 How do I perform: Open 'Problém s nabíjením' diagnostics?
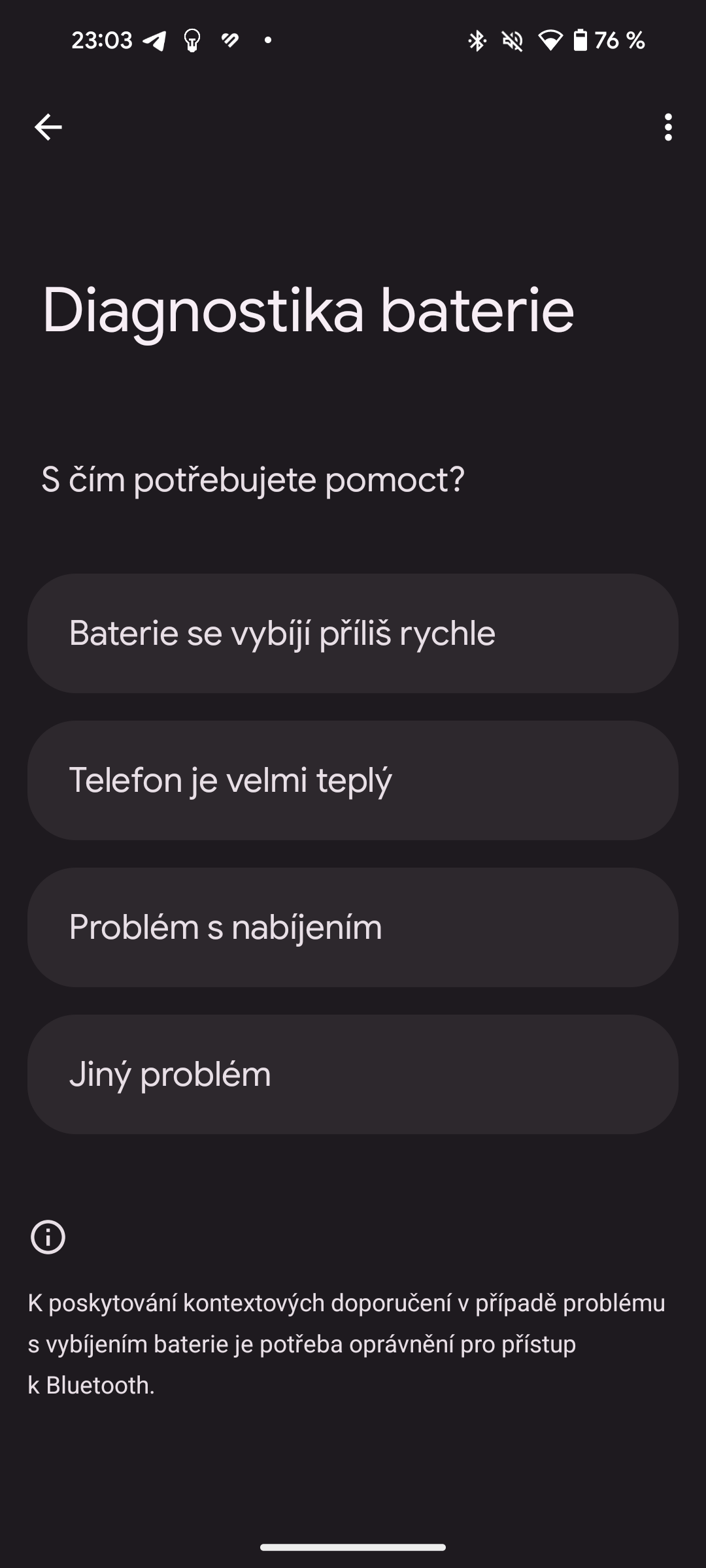(353, 927)
